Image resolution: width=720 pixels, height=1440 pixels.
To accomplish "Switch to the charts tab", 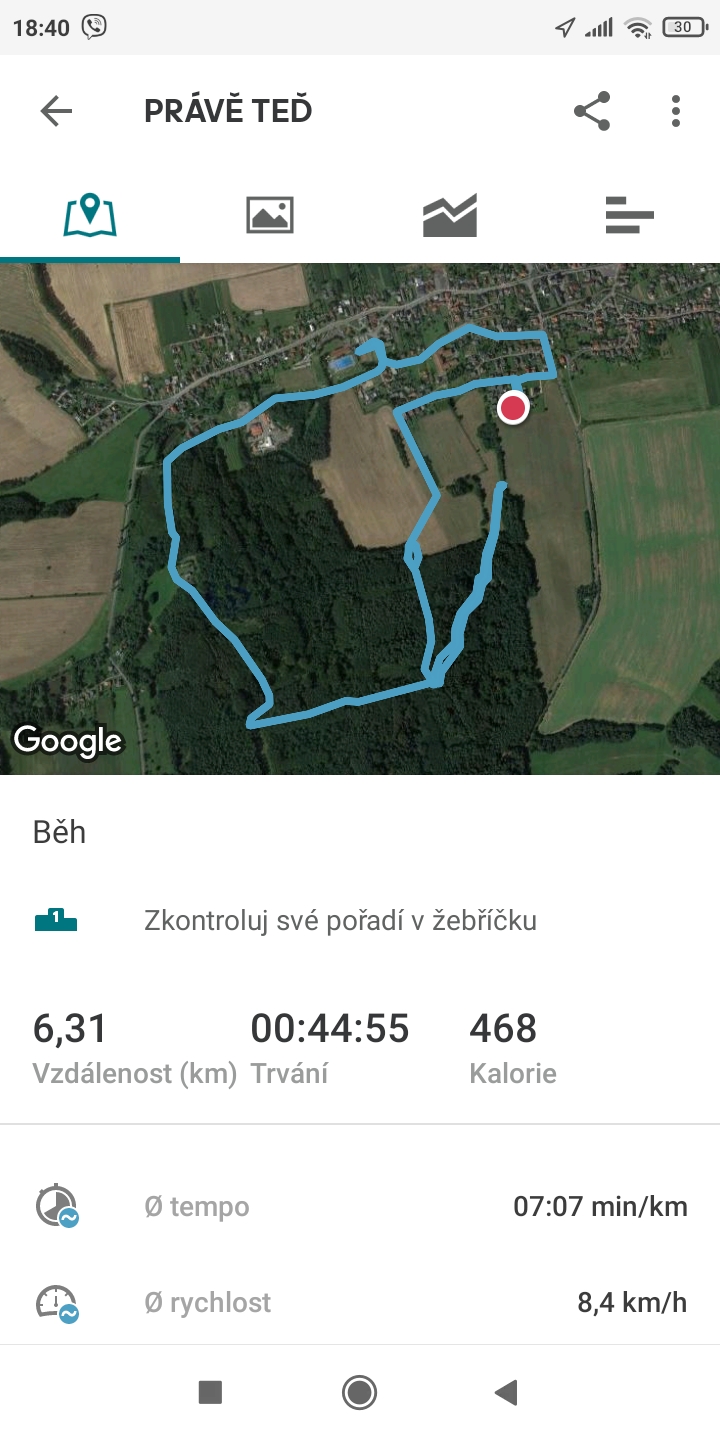I will coord(450,215).
